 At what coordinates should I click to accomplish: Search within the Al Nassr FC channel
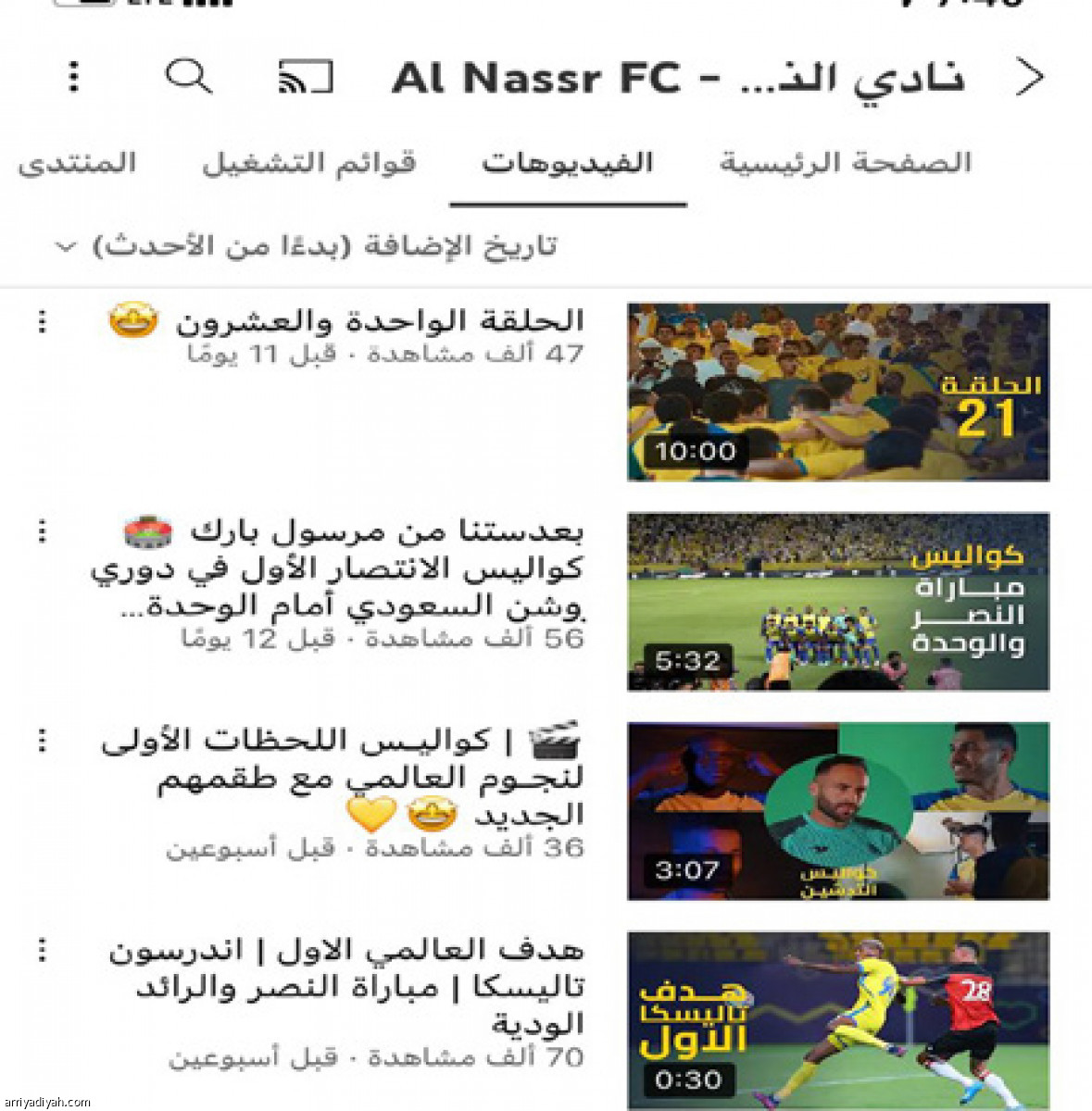(x=189, y=76)
